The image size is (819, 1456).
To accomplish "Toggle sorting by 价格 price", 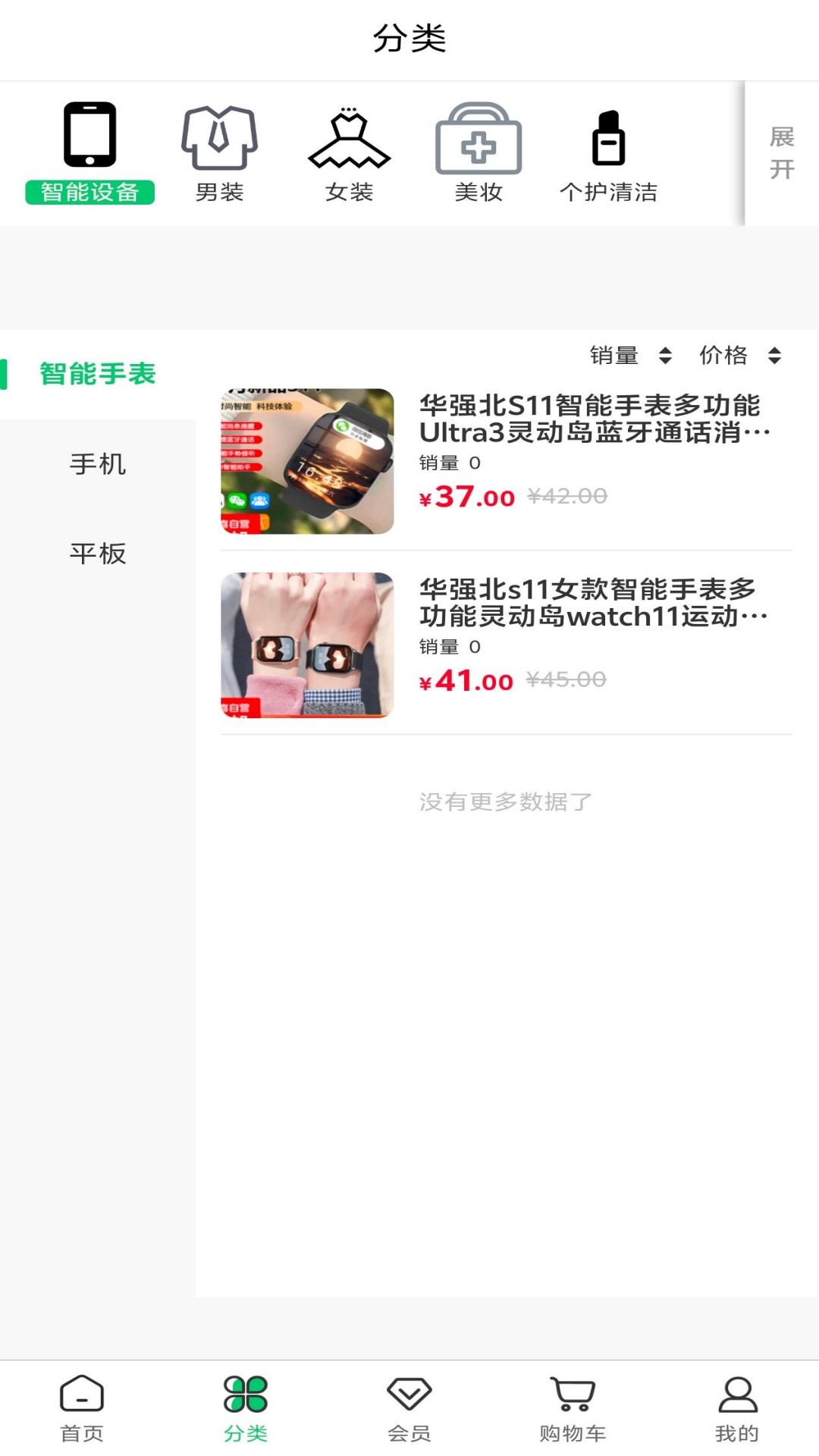I will click(723, 355).
